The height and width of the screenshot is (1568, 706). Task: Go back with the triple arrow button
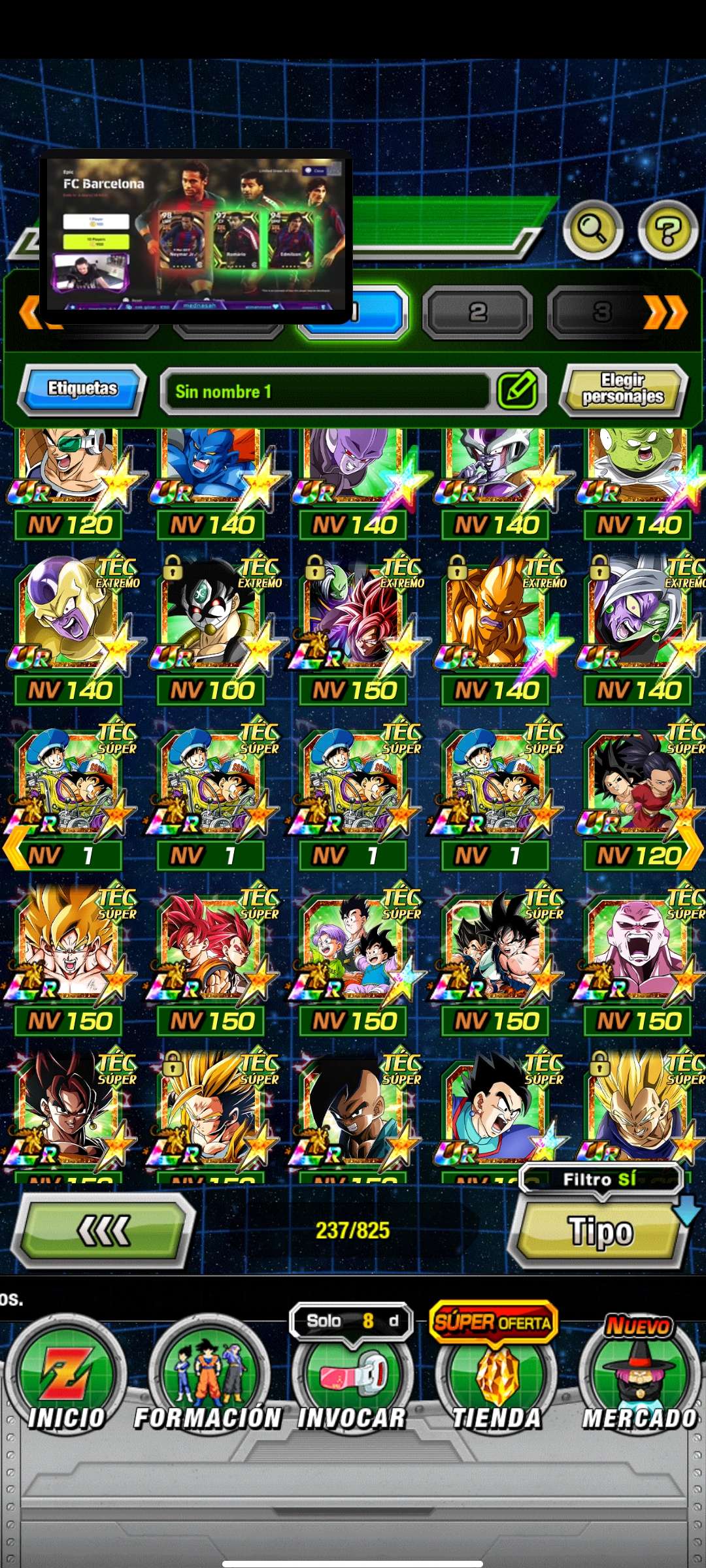click(x=105, y=1231)
